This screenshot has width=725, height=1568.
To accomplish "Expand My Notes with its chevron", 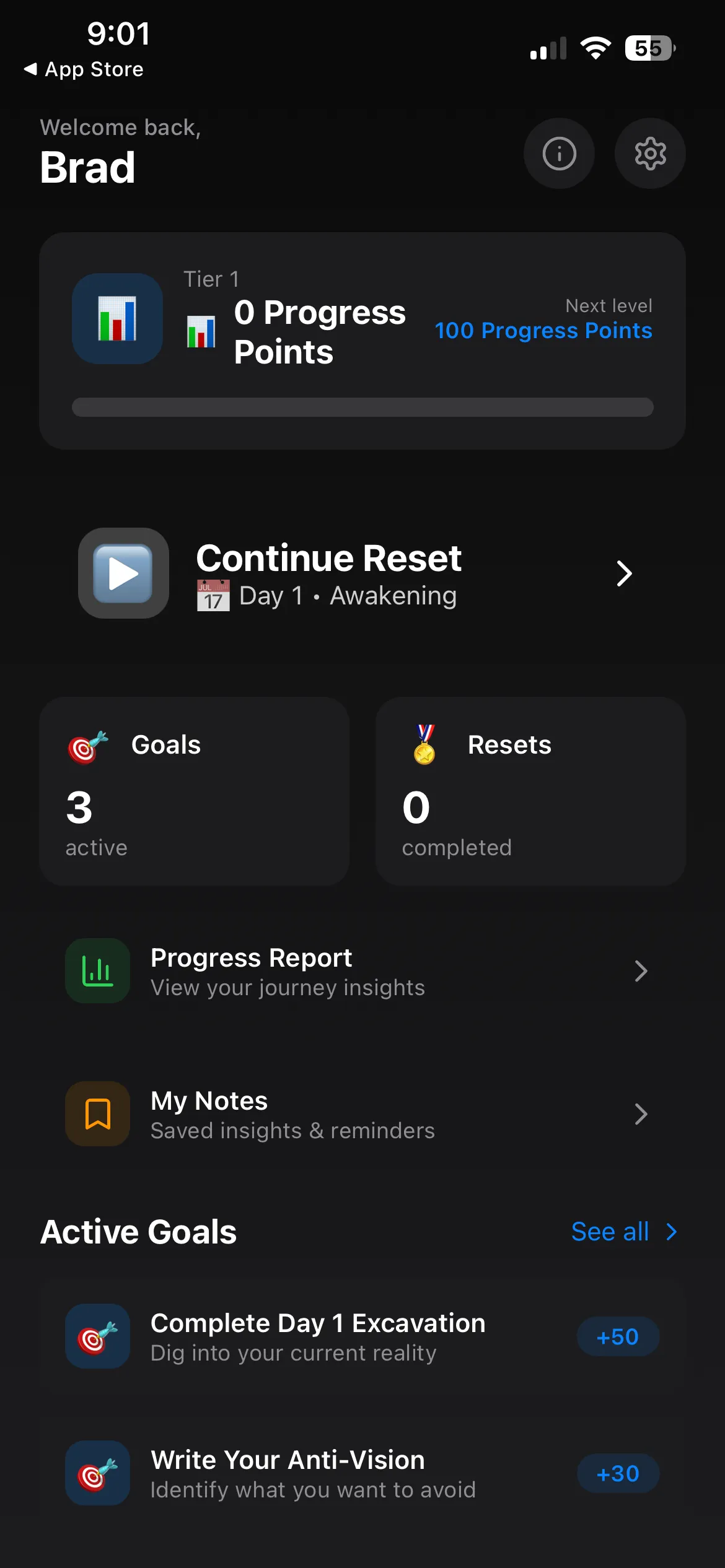I will click(641, 1113).
